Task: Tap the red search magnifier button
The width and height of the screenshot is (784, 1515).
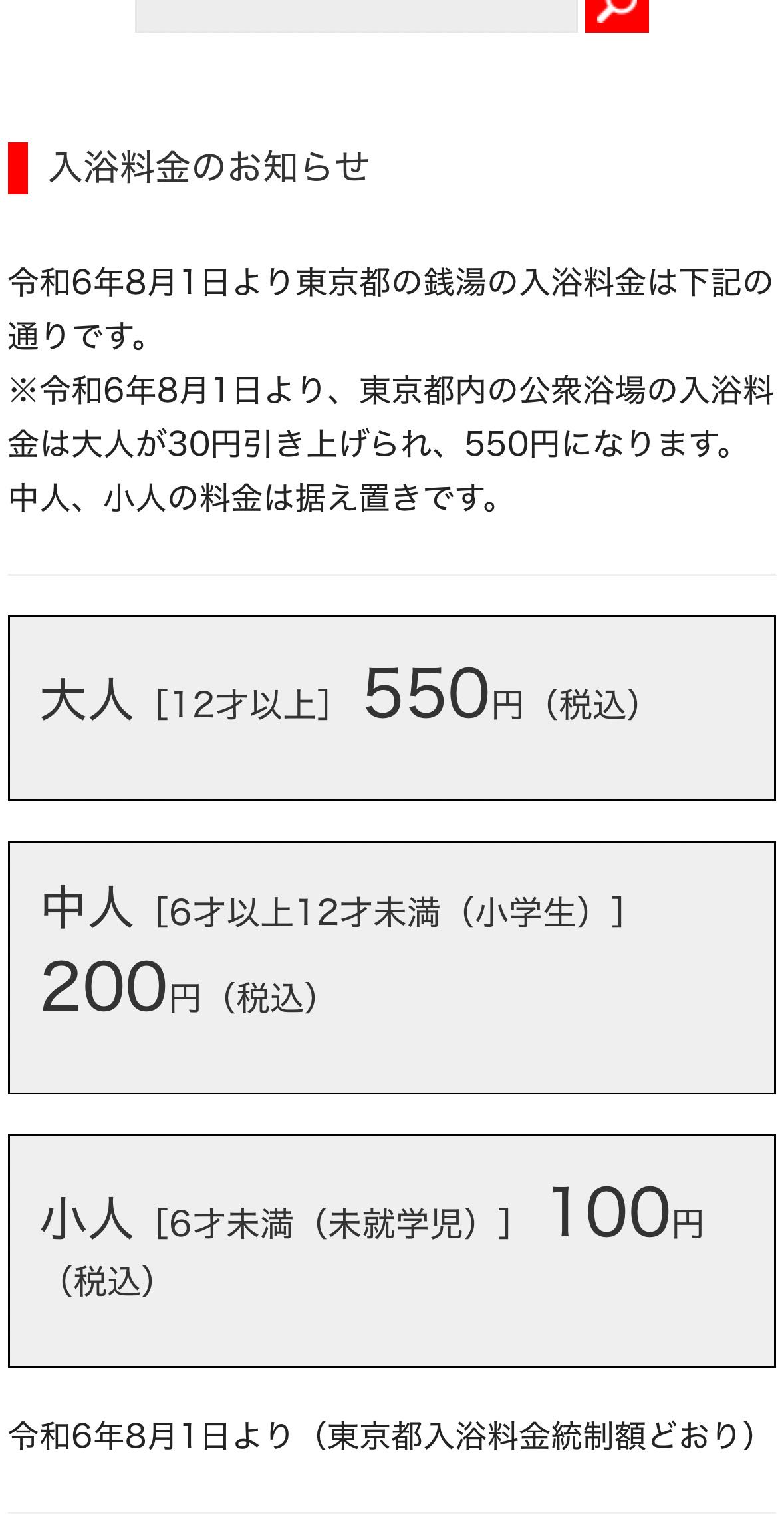Action: tap(616, 13)
